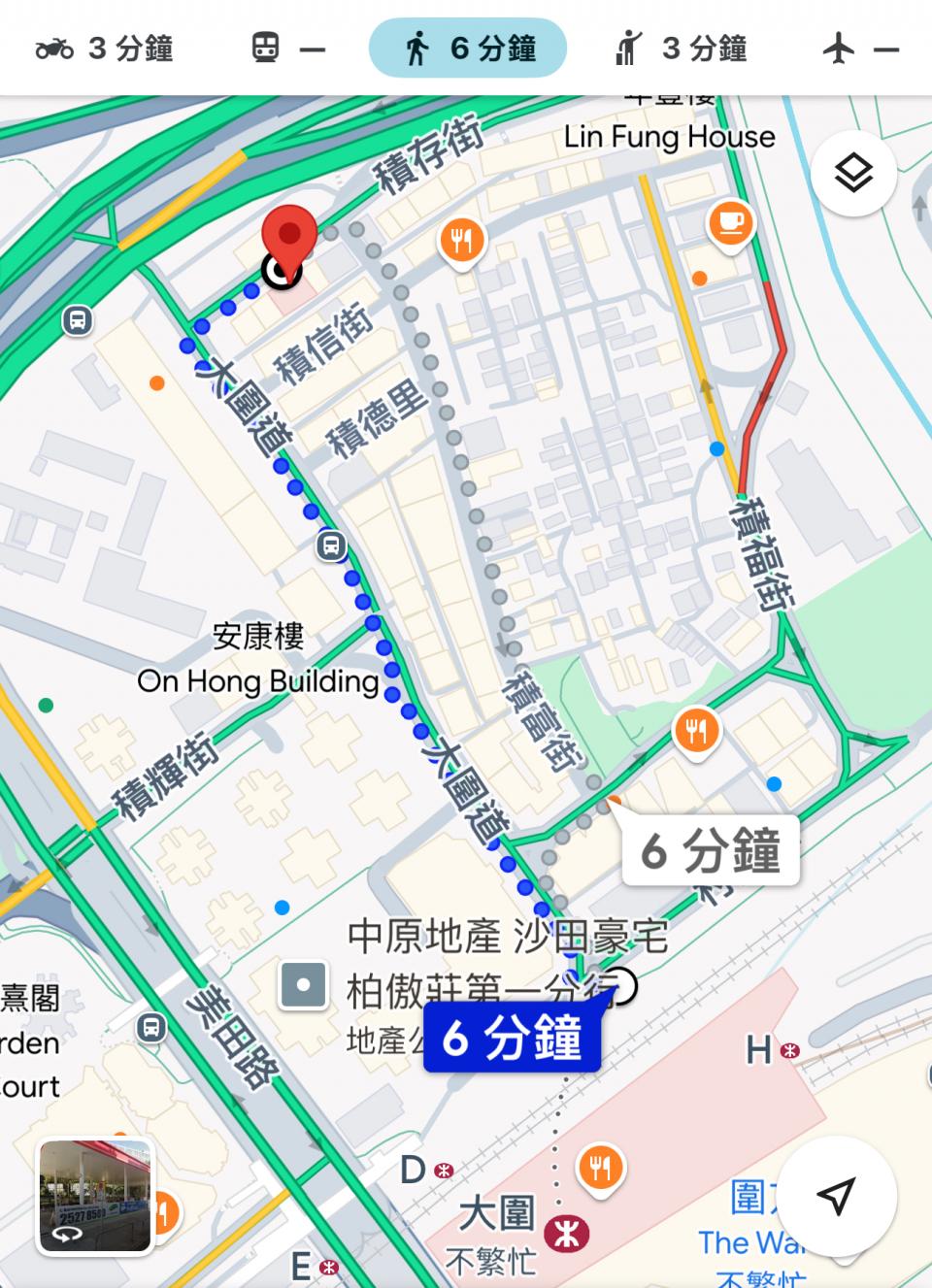Open the 大圍 MTR station marker
The image size is (932, 1288).
point(565,1233)
